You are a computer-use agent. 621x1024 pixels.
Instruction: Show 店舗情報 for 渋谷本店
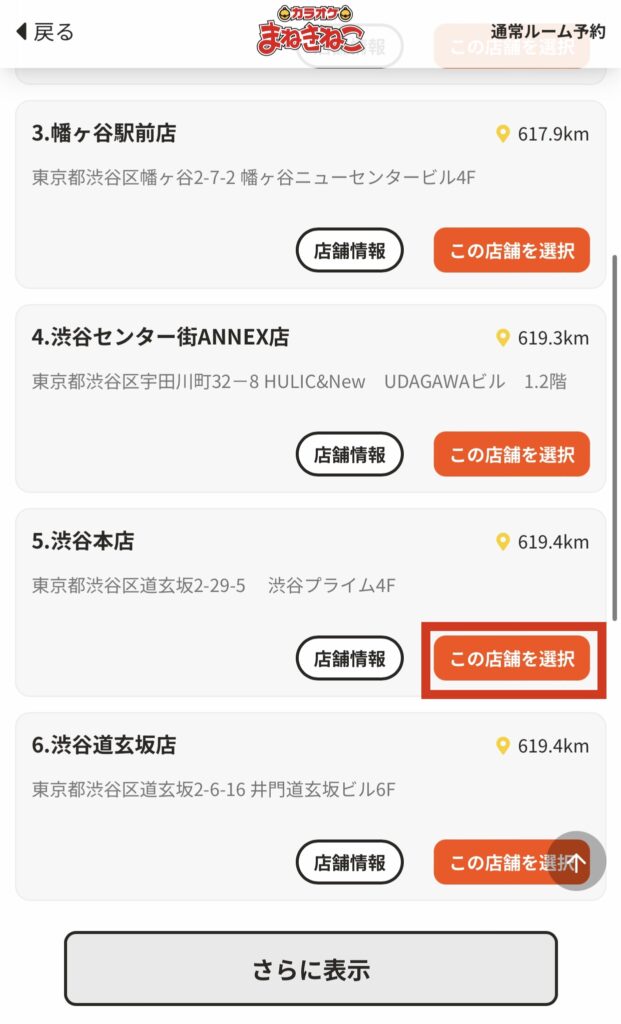click(349, 658)
